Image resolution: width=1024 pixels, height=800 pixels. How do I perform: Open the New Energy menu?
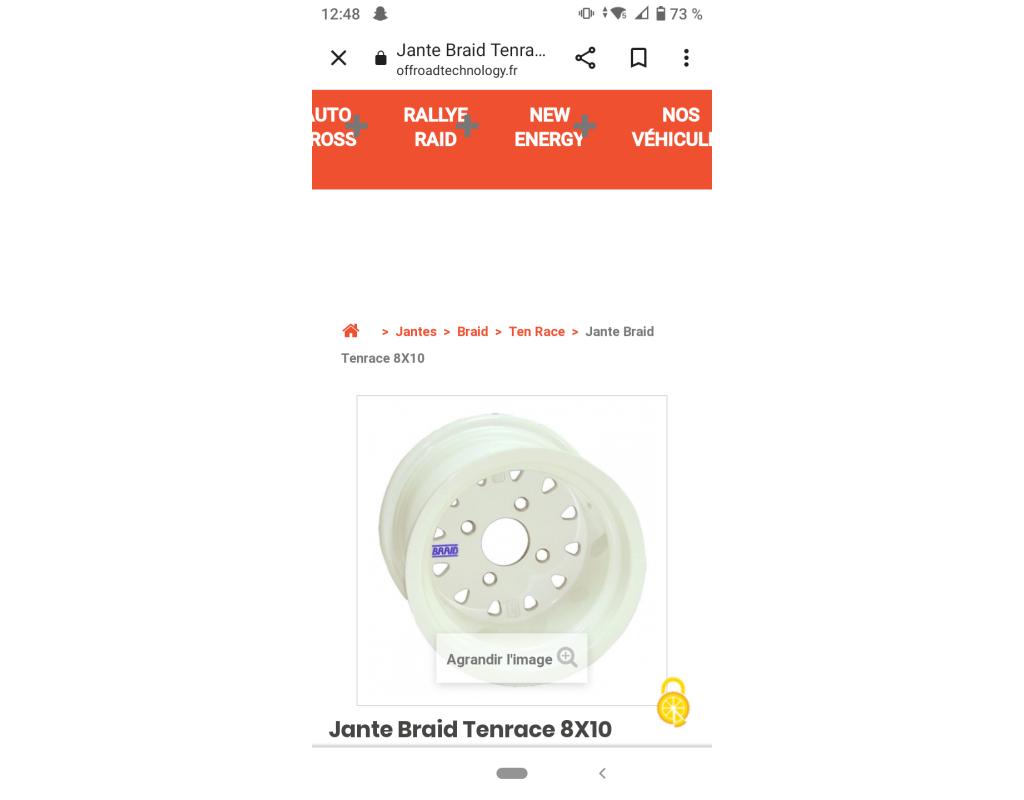click(549, 127)
